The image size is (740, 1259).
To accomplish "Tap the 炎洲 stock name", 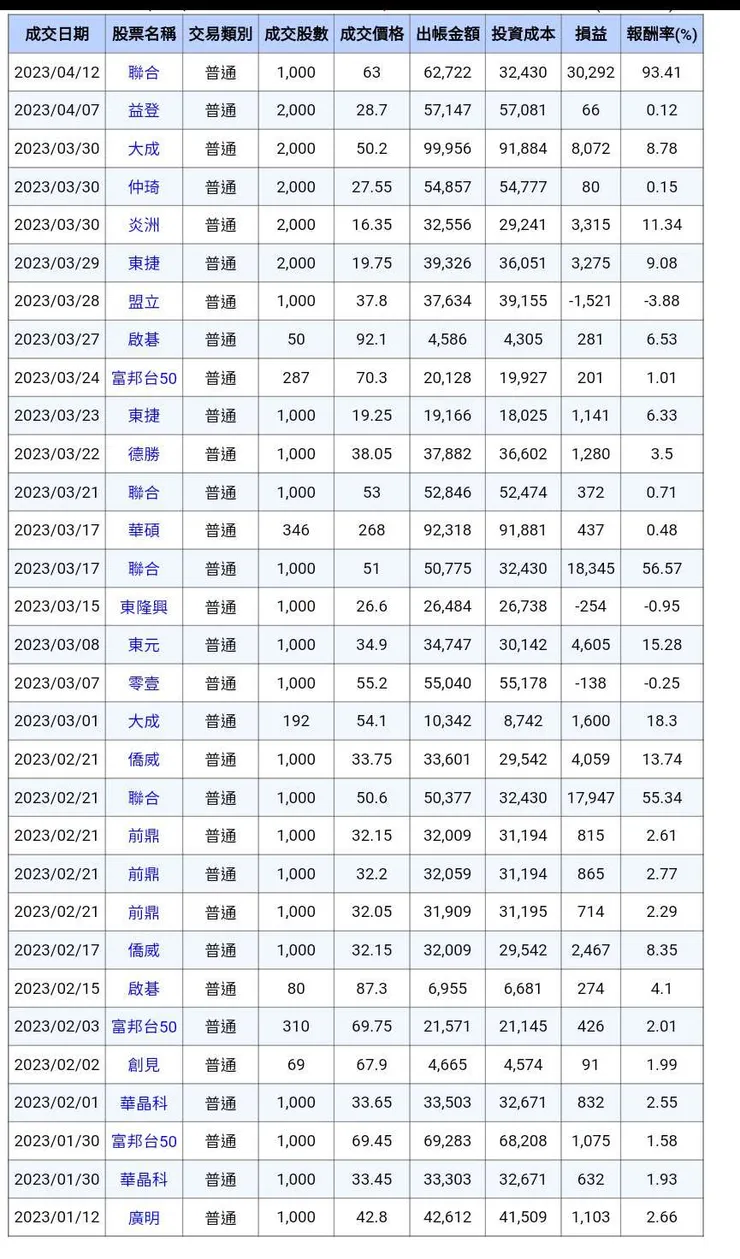I will (x=143, y=225).
